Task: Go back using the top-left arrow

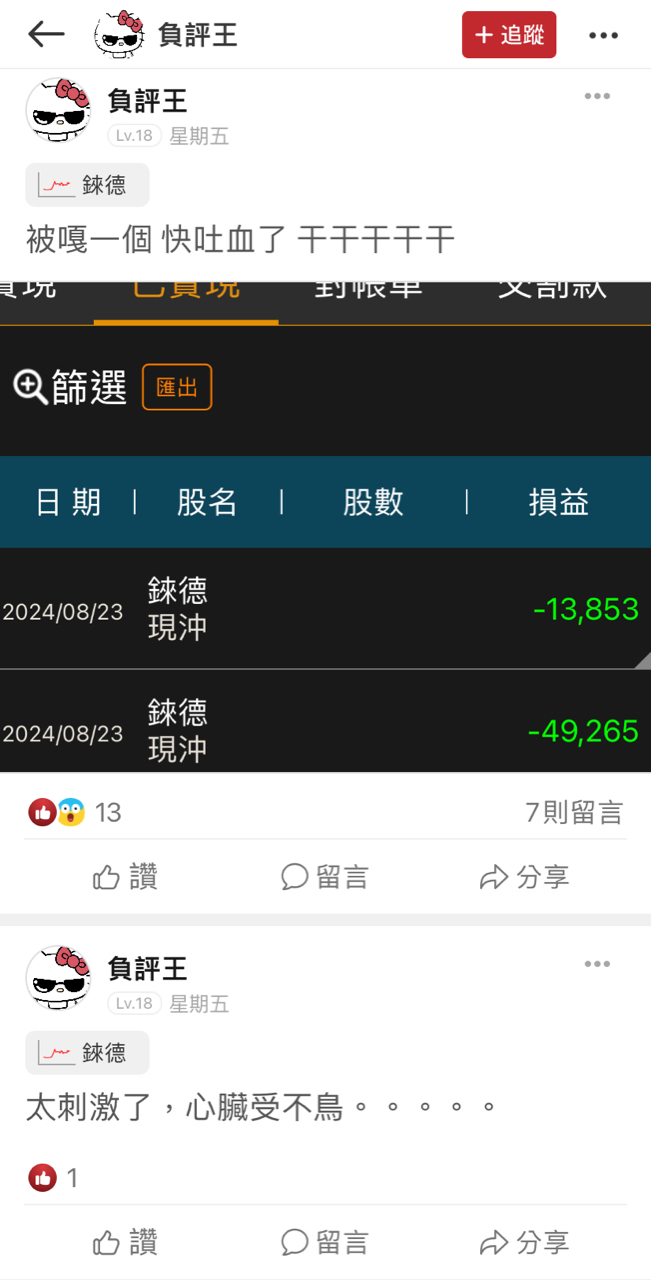Action: click(x=46, y=35)
